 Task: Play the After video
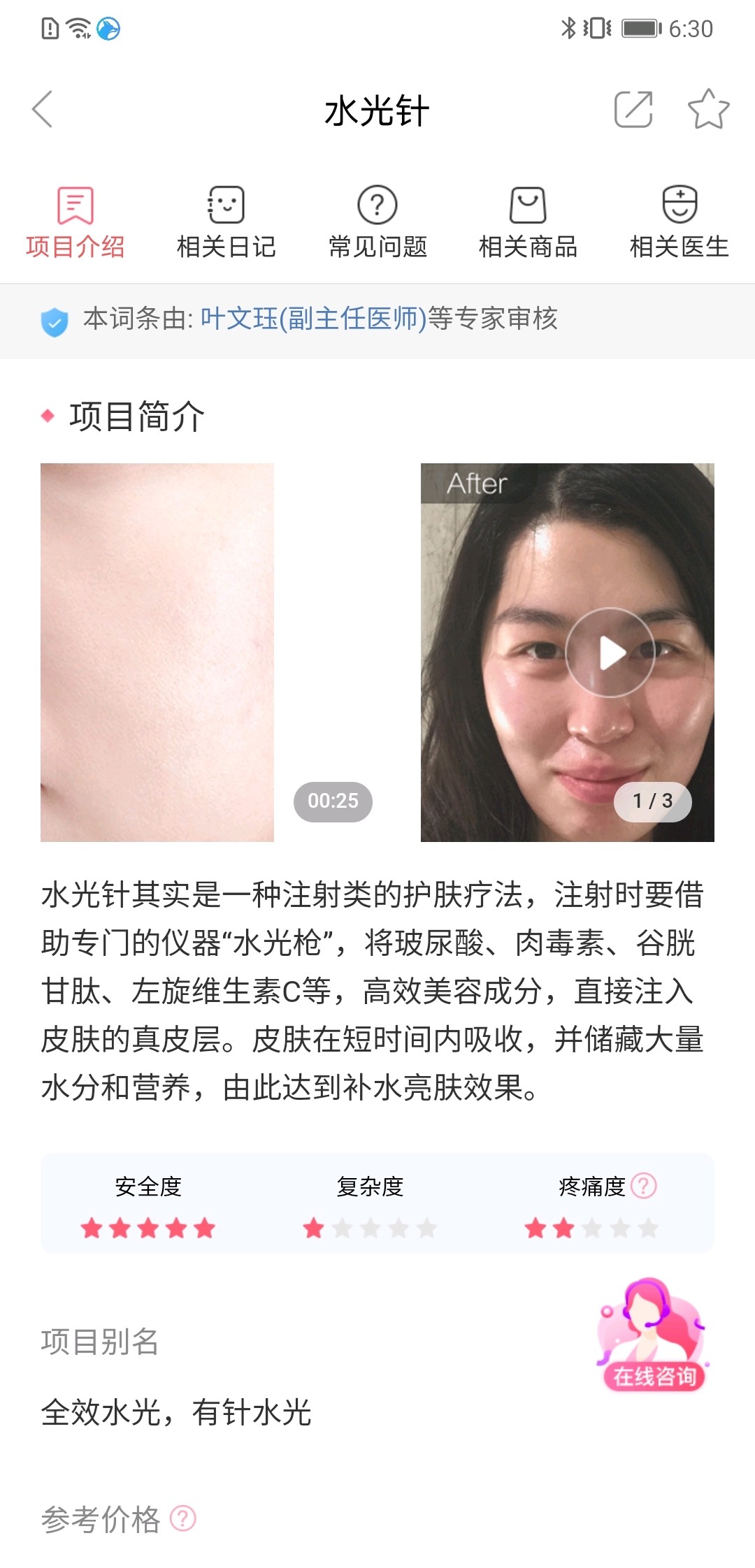[x=610, y=653]
